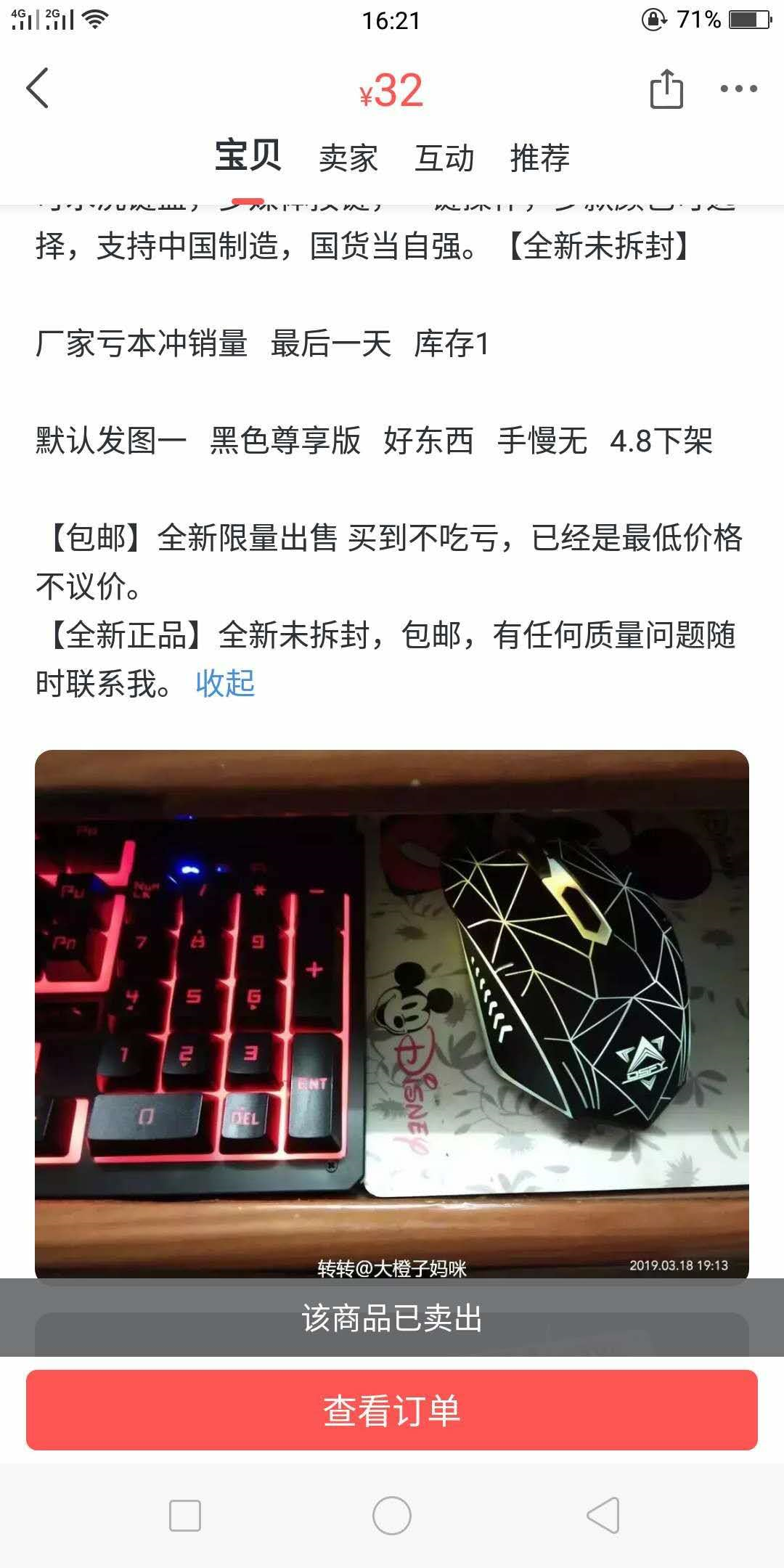Tap the 查看订单 button
Image resolution: width=784 pixels, height=1568 pixels.
coord(392,1410)
